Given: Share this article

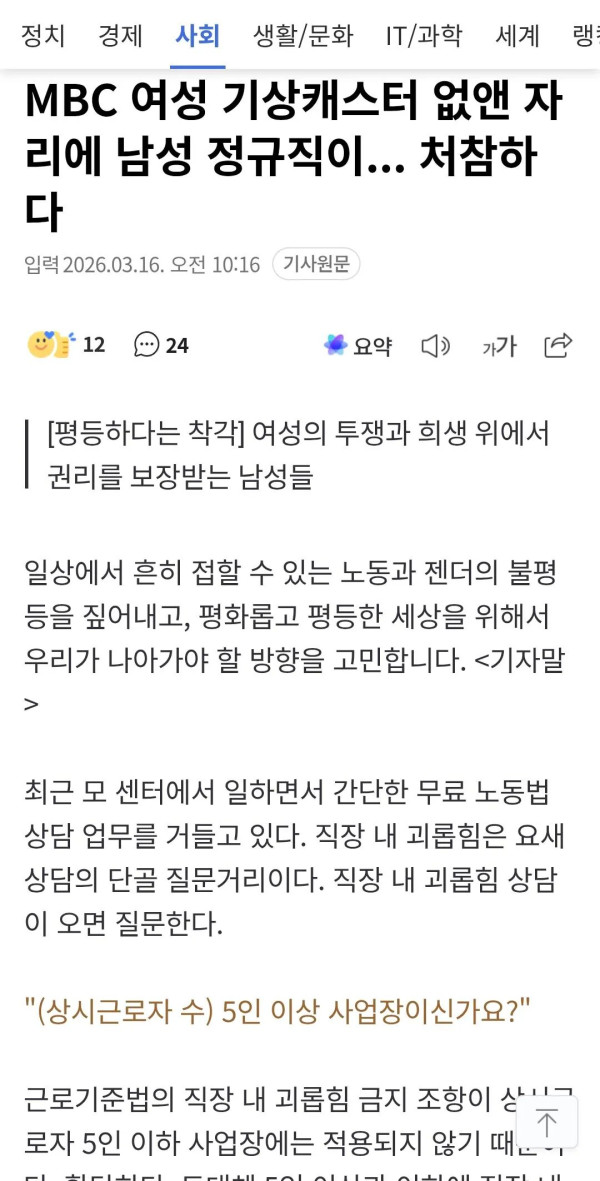Looking at the screenshot, I should 558,345.
